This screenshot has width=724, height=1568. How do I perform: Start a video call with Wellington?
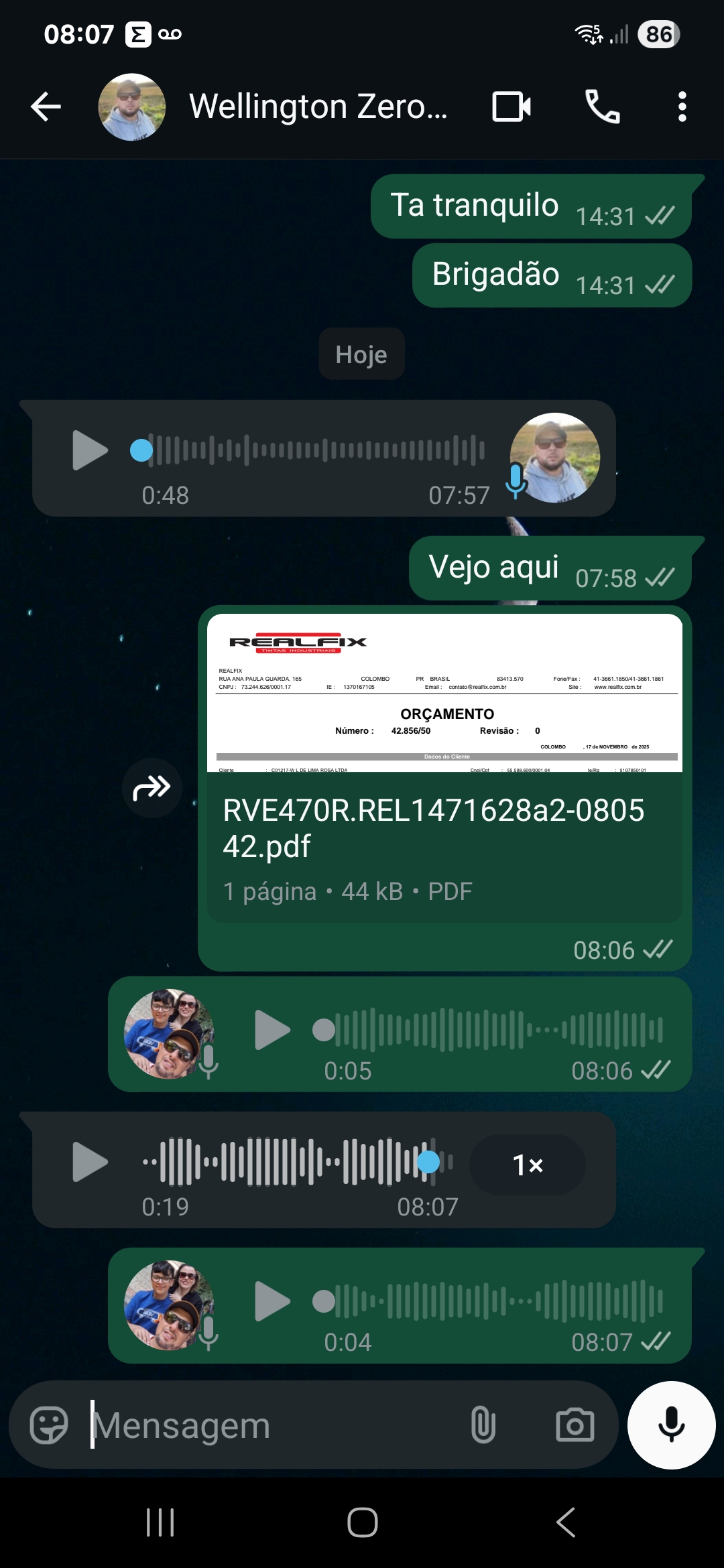pos(511,107)
